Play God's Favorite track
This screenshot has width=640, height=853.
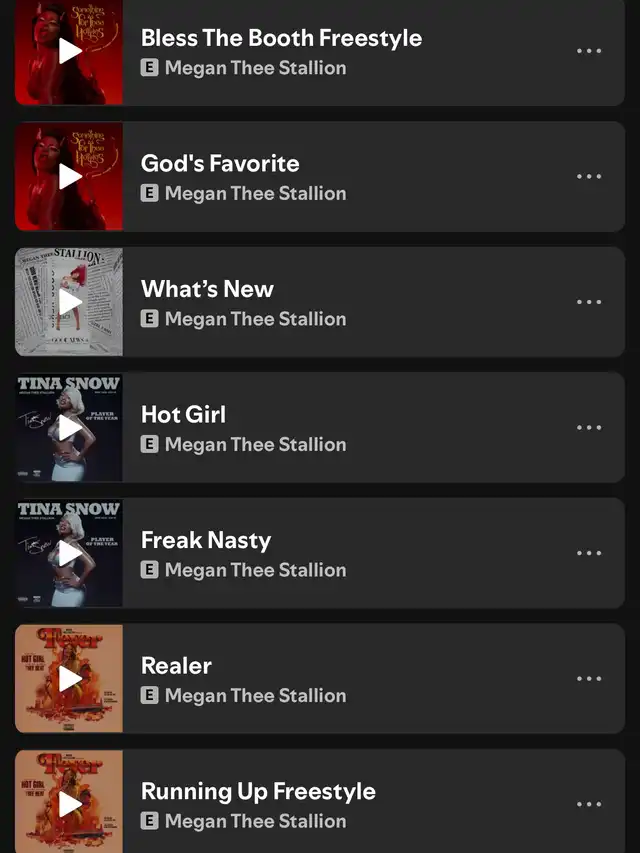tap(69, 177)
